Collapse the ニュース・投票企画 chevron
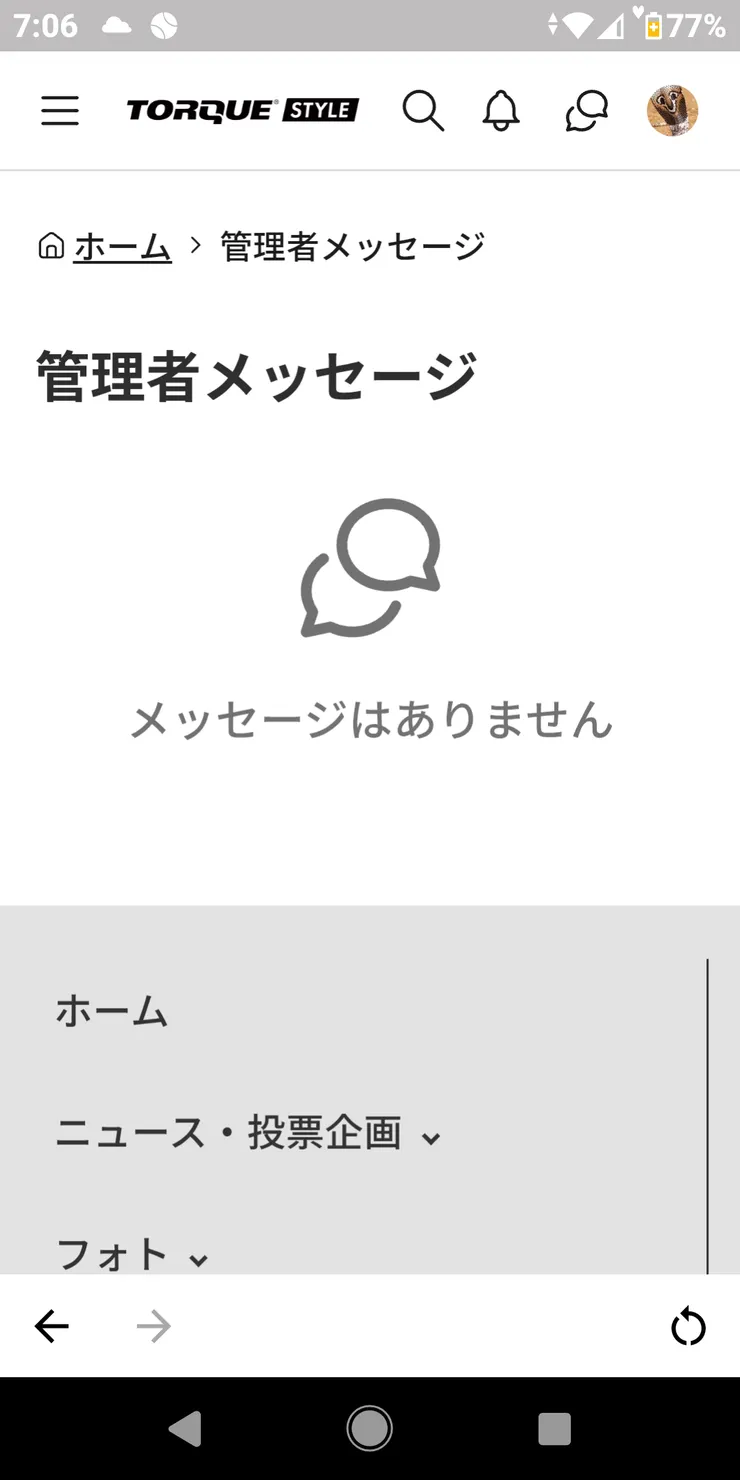Image resolution: width=740 pixels, height=1480 pixels. (x=431, y=1137)
